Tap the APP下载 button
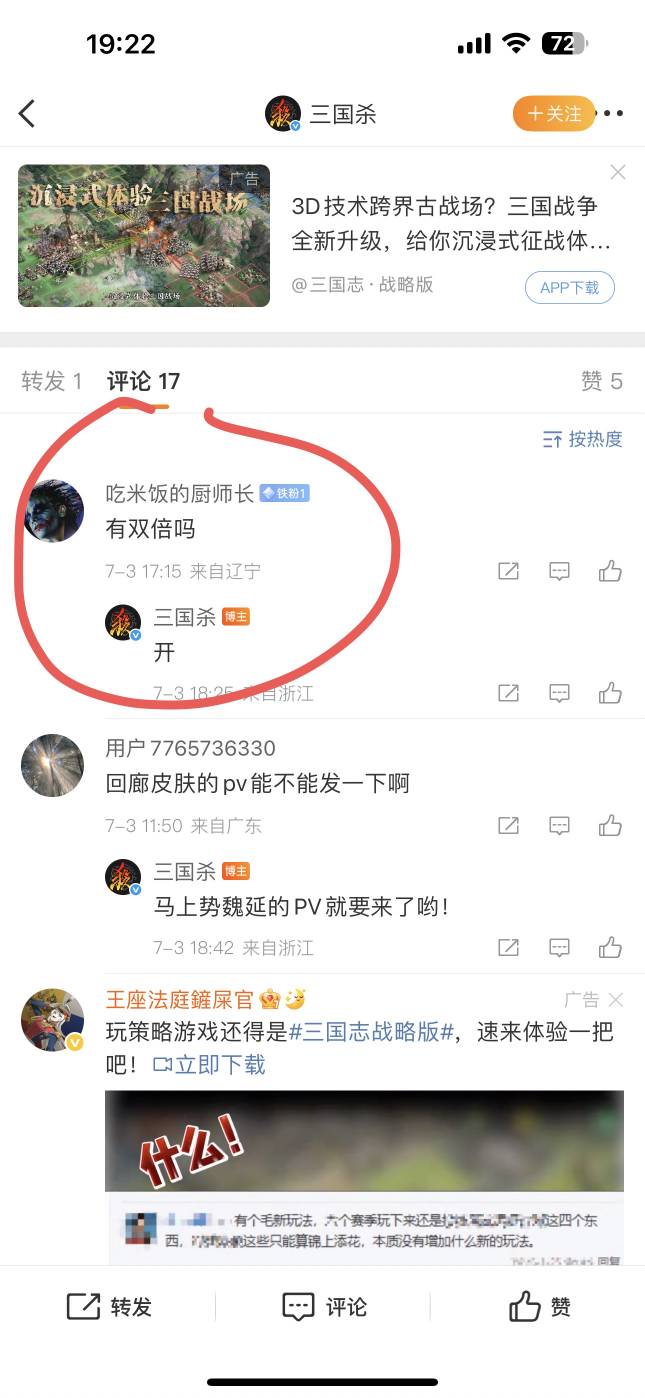The height and width of the screenshot is (1398, 645). click(x=570, y=287)
